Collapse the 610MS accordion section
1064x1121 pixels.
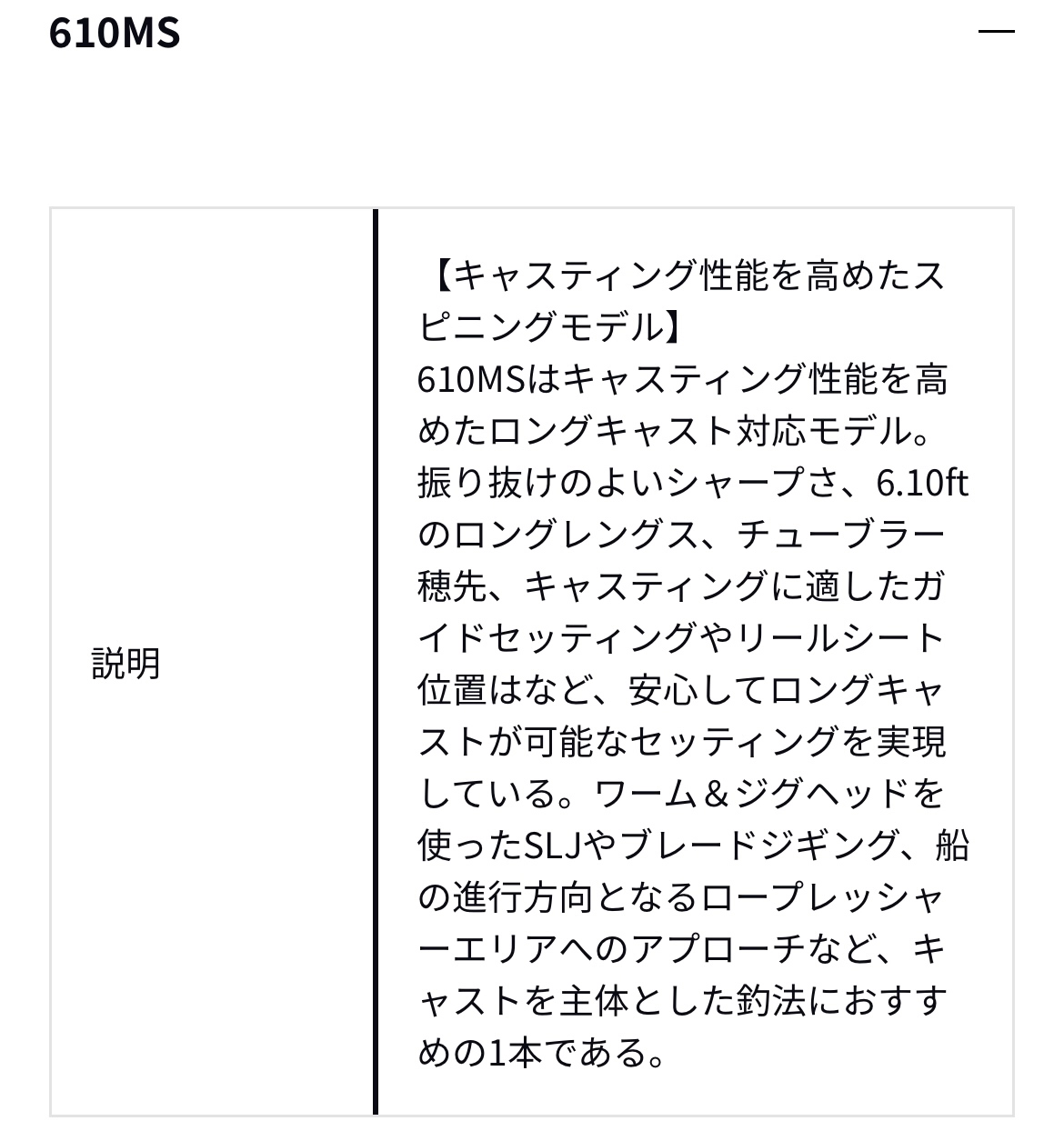coord(995,32)
